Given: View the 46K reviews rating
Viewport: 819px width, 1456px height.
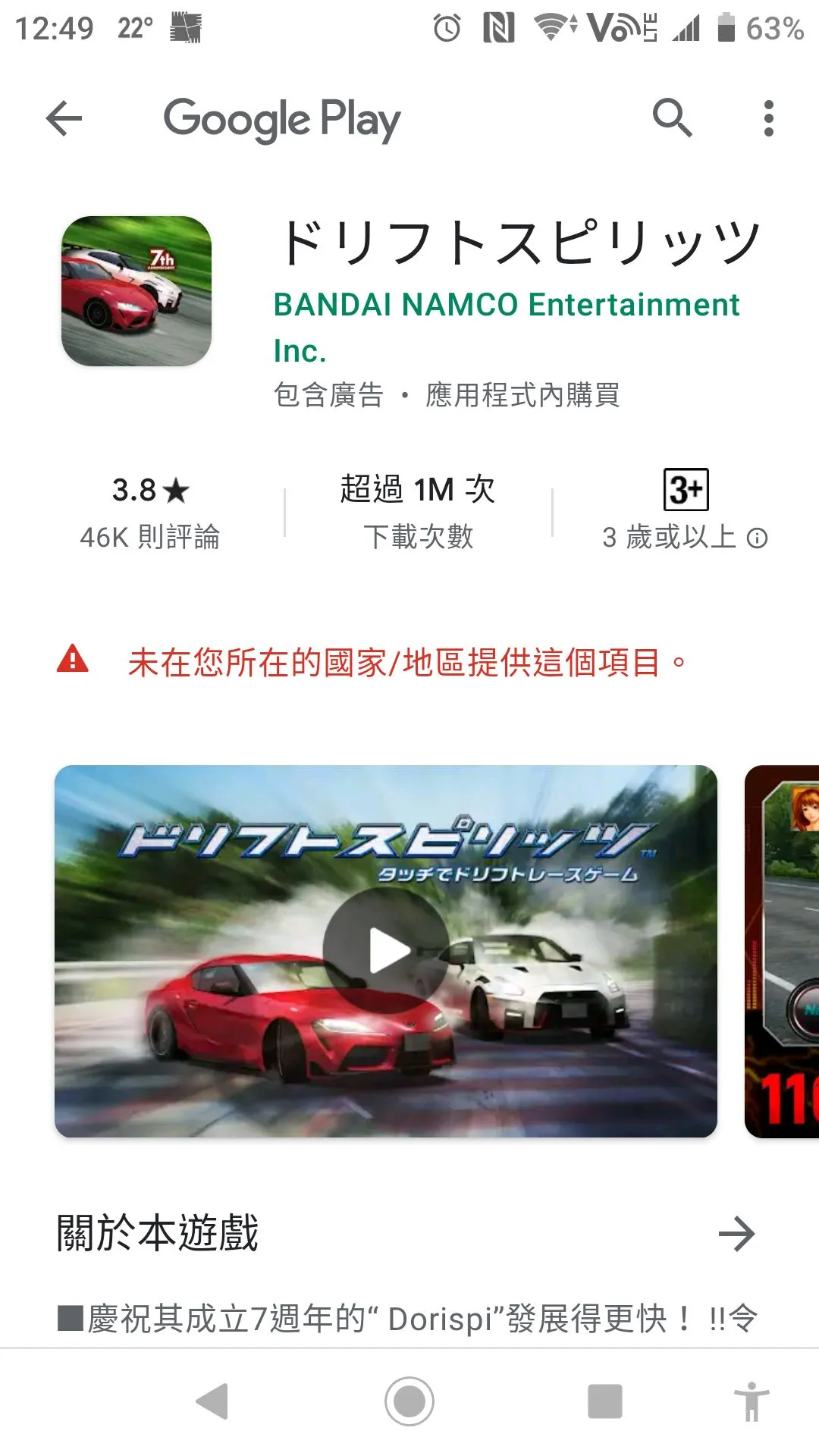Looking at the screenshot, I should [x=150, y=513].
